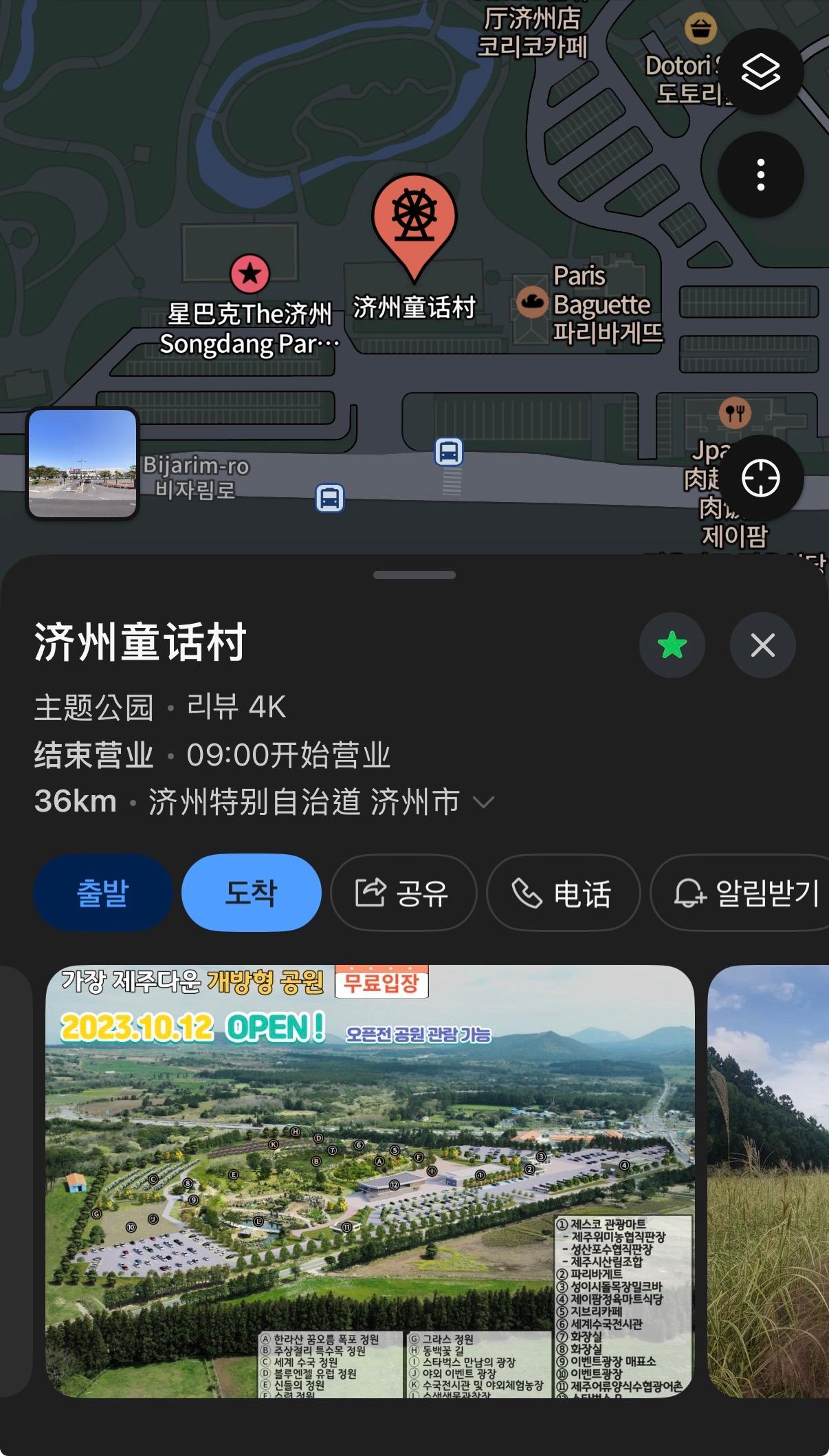This screenshot has width=829, height=1456.
Task: Set 济州童话村 as destination with 도착
Action: [x=251, y=893]
